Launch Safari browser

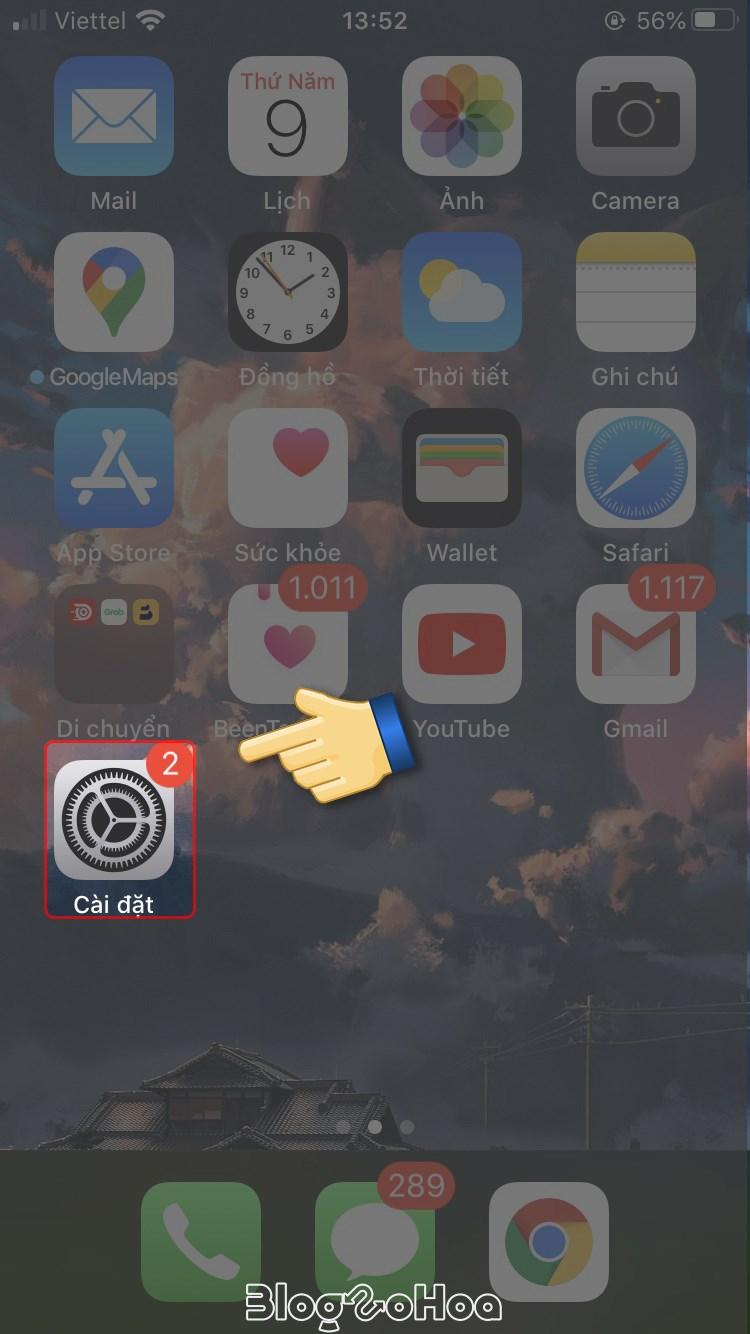635,468
